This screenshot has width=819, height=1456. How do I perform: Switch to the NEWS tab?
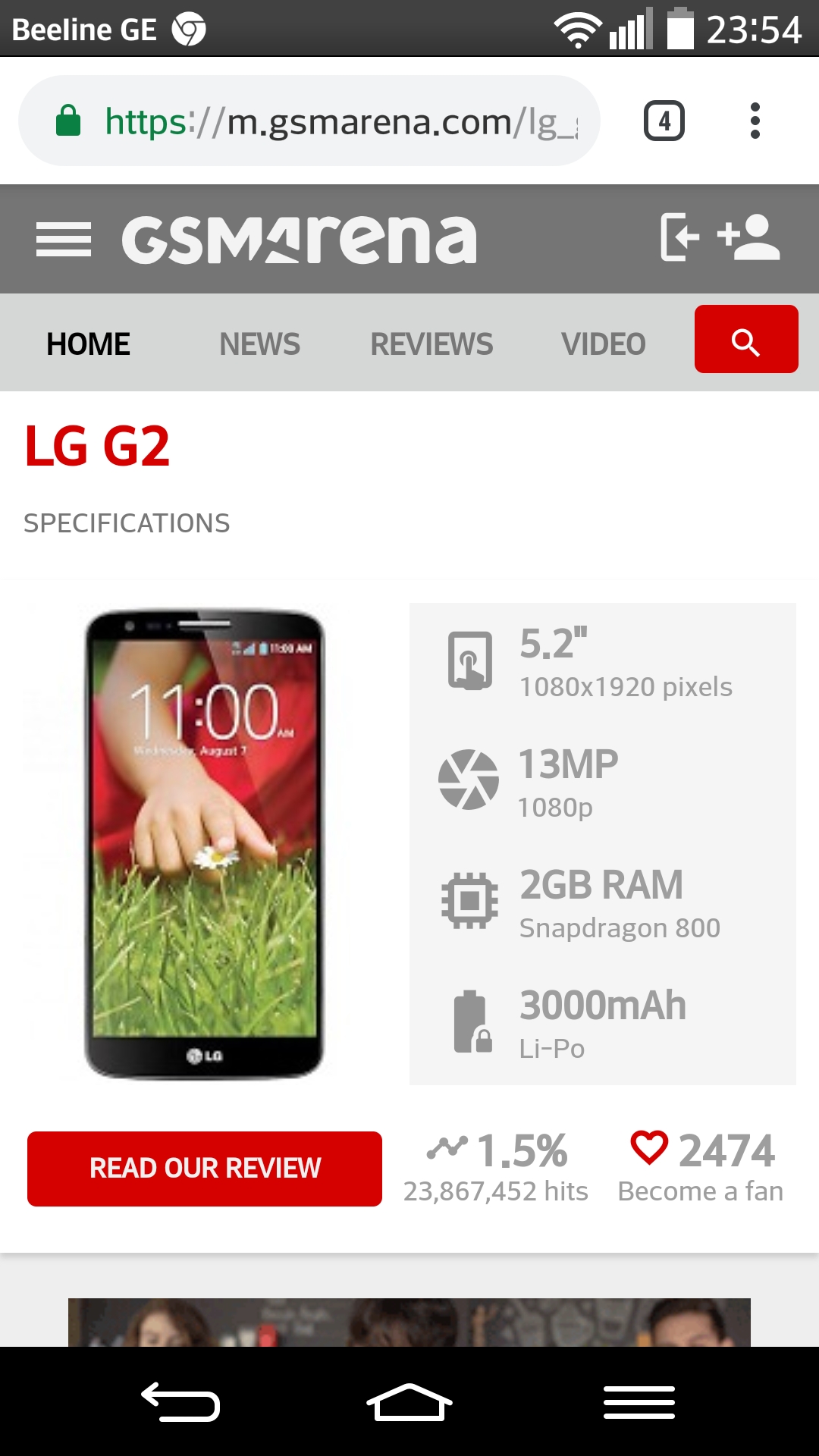pyautogui.click(x=259, y=344)
